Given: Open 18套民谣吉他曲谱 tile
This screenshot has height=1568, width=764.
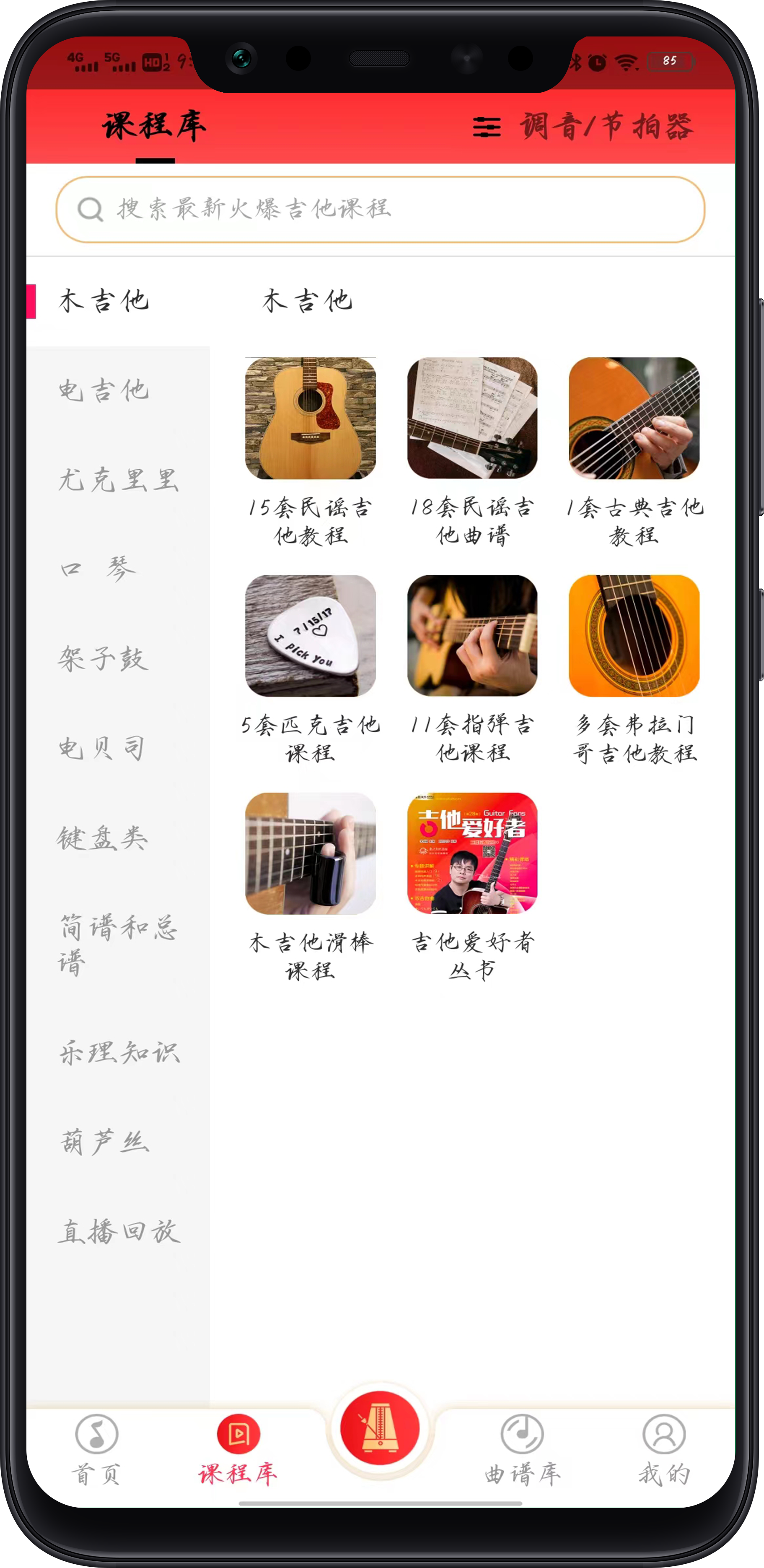Looking at the screenshot, I should (472, 450).
